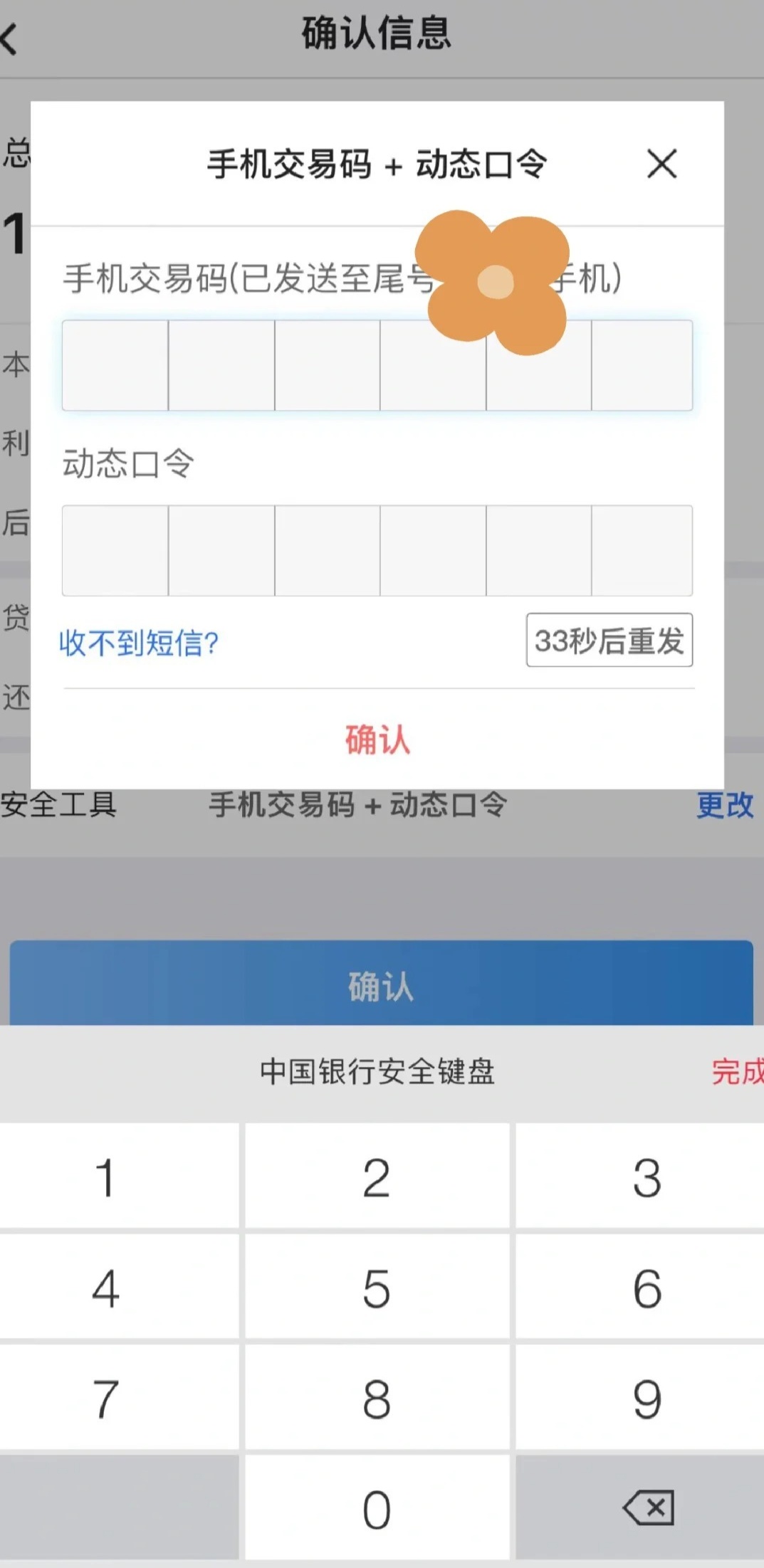Enter digit 4 on the keypad
The height and width of the screenshot is (1568, 764).
tap(105, 1288)
